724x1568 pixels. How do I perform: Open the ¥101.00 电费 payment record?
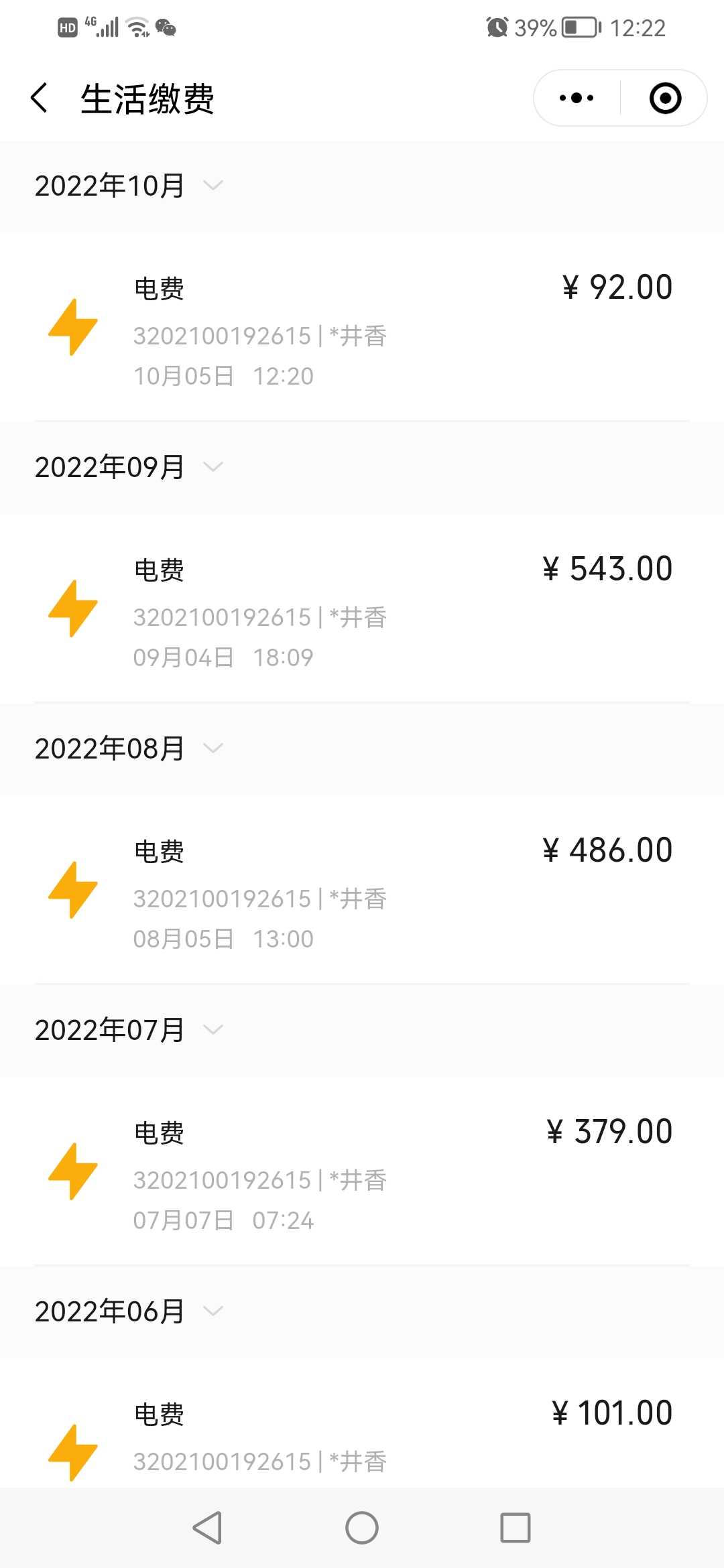pyautogui.click(x=362, y=1423)
